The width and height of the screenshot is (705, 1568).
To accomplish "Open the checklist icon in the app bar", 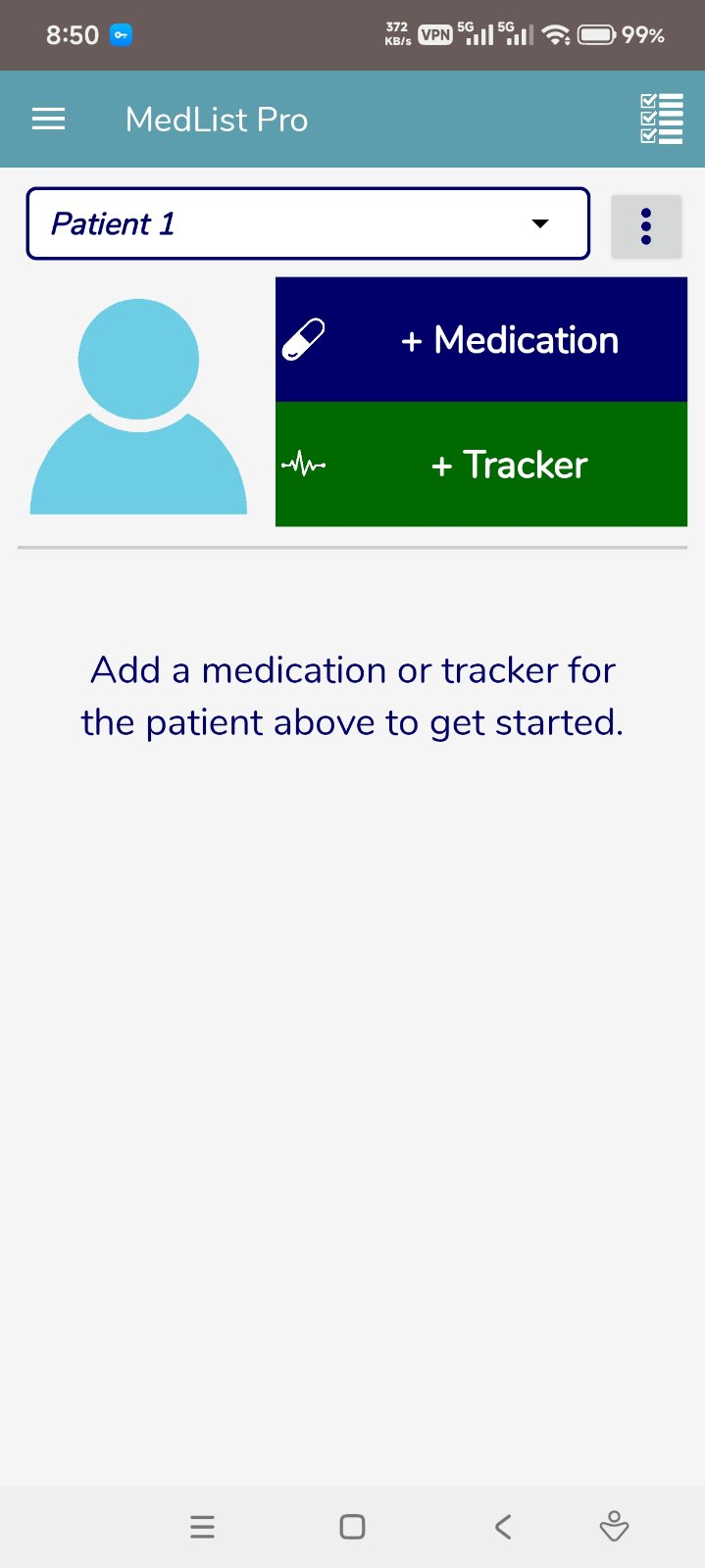I will [662, 120].
